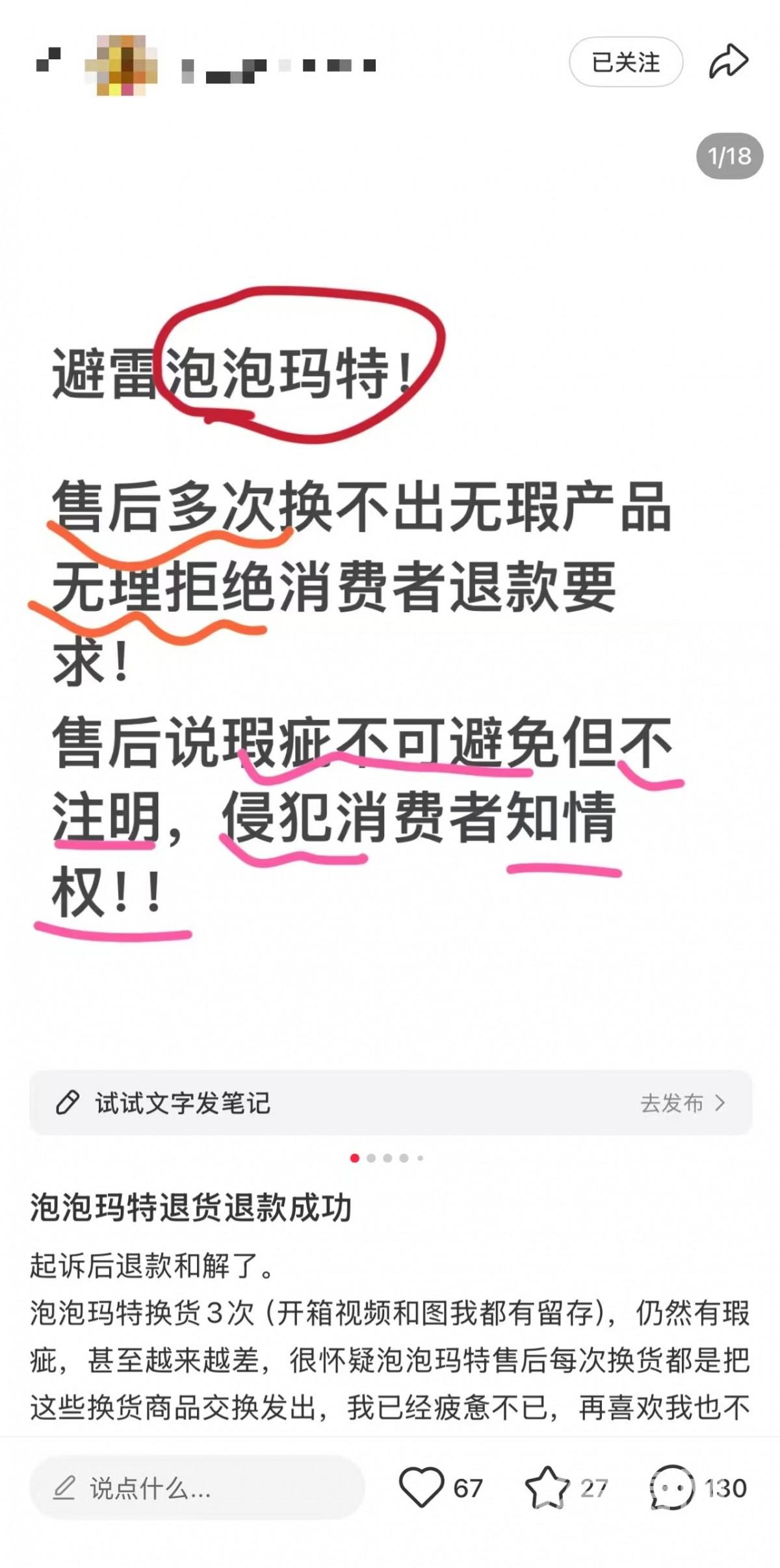
Task: Open the comments bubble icon
Action: point(671,1487)
